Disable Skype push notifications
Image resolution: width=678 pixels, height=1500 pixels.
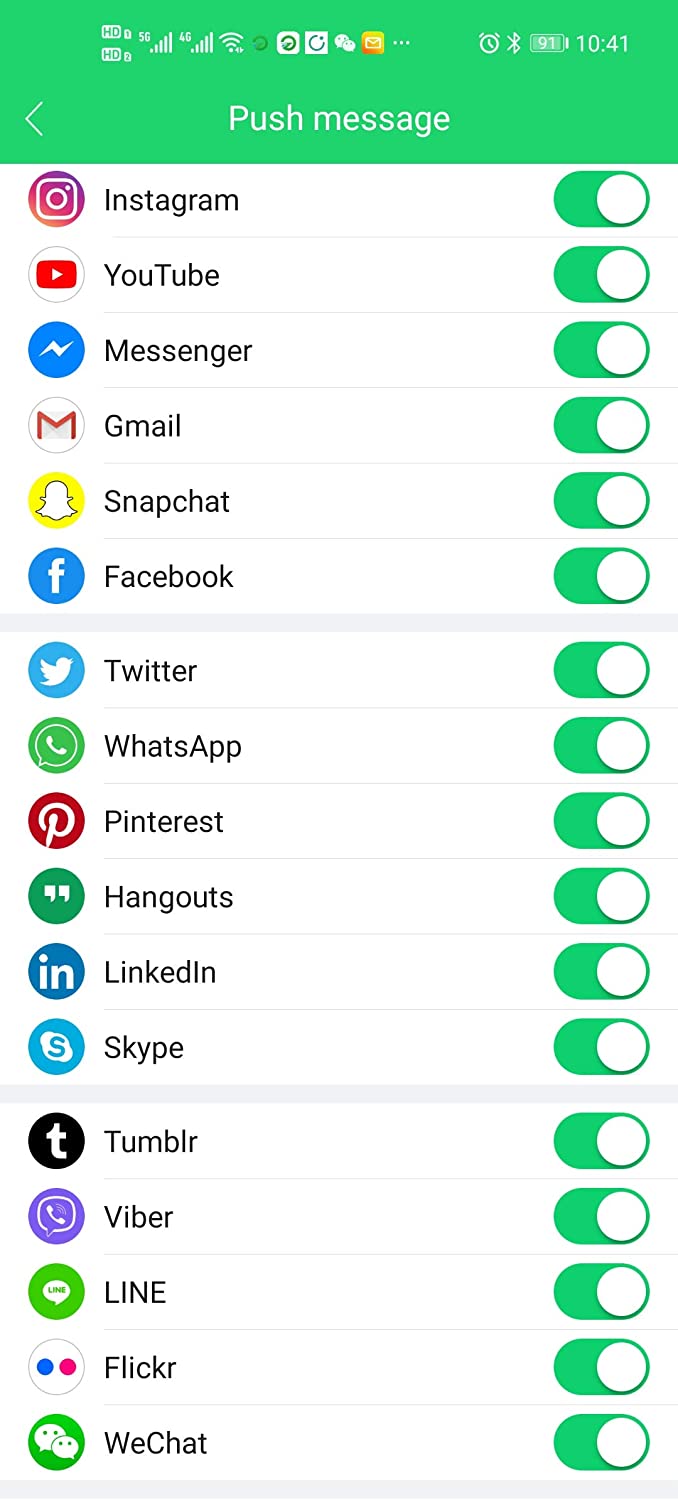pyautogui.click(x=602, y=1047)
